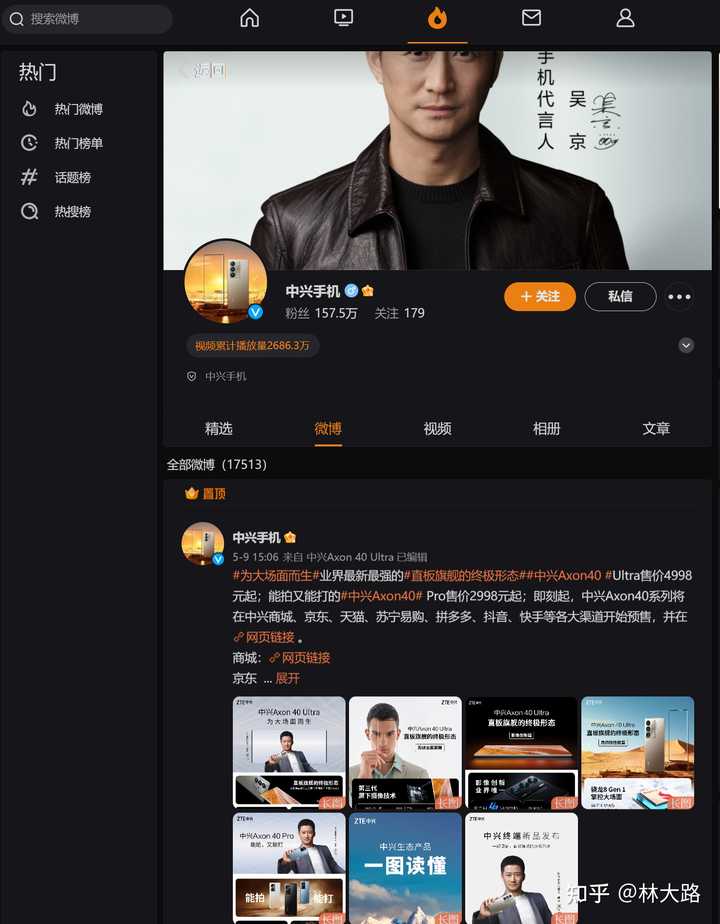The image size is (720, 924).
Task: Send a private message via 私信
Action: pyautogui.click(x=620, y=296)
